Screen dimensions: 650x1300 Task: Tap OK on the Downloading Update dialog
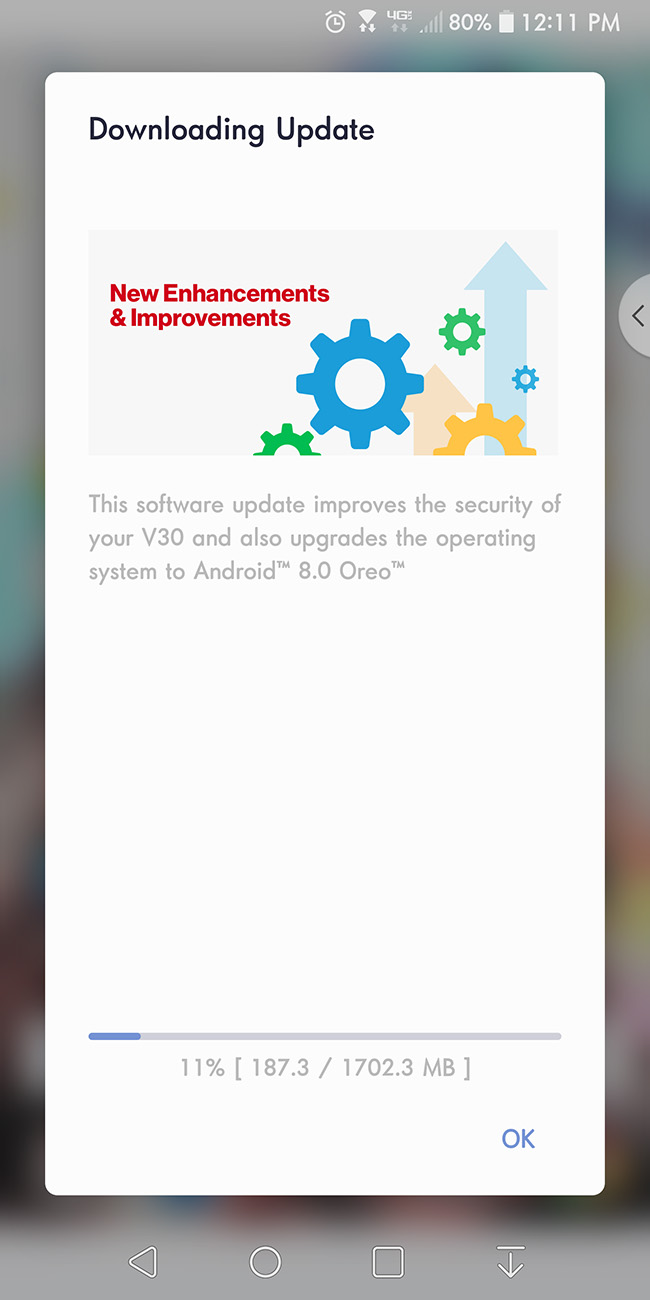(518, 1138)
